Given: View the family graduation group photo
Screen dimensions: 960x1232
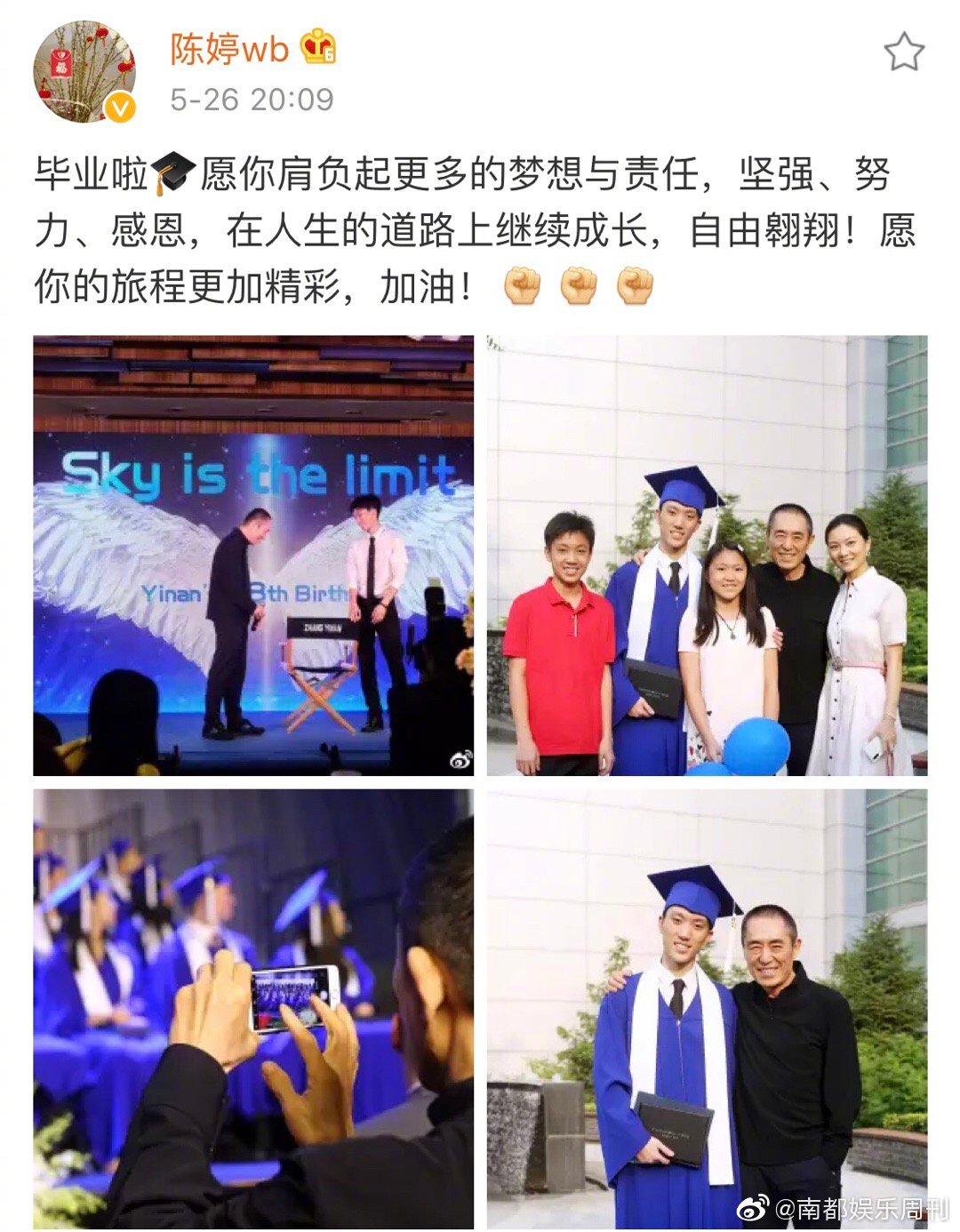Looking at the screenshot, I should tap(707, 555).
